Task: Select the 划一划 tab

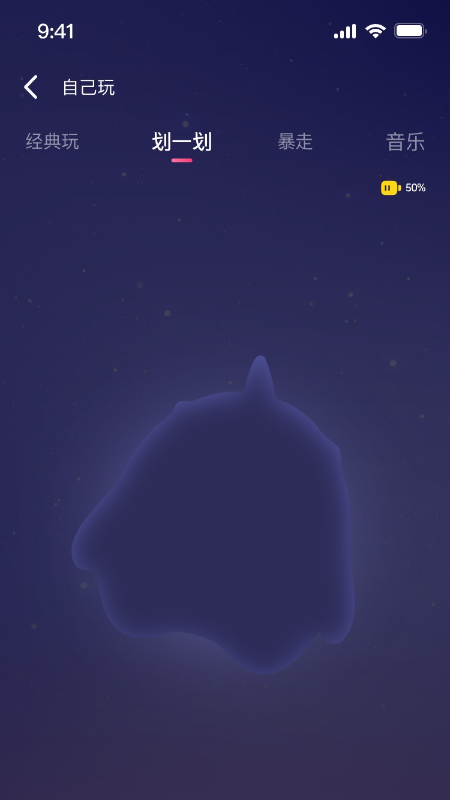Action: coord(182,142)
